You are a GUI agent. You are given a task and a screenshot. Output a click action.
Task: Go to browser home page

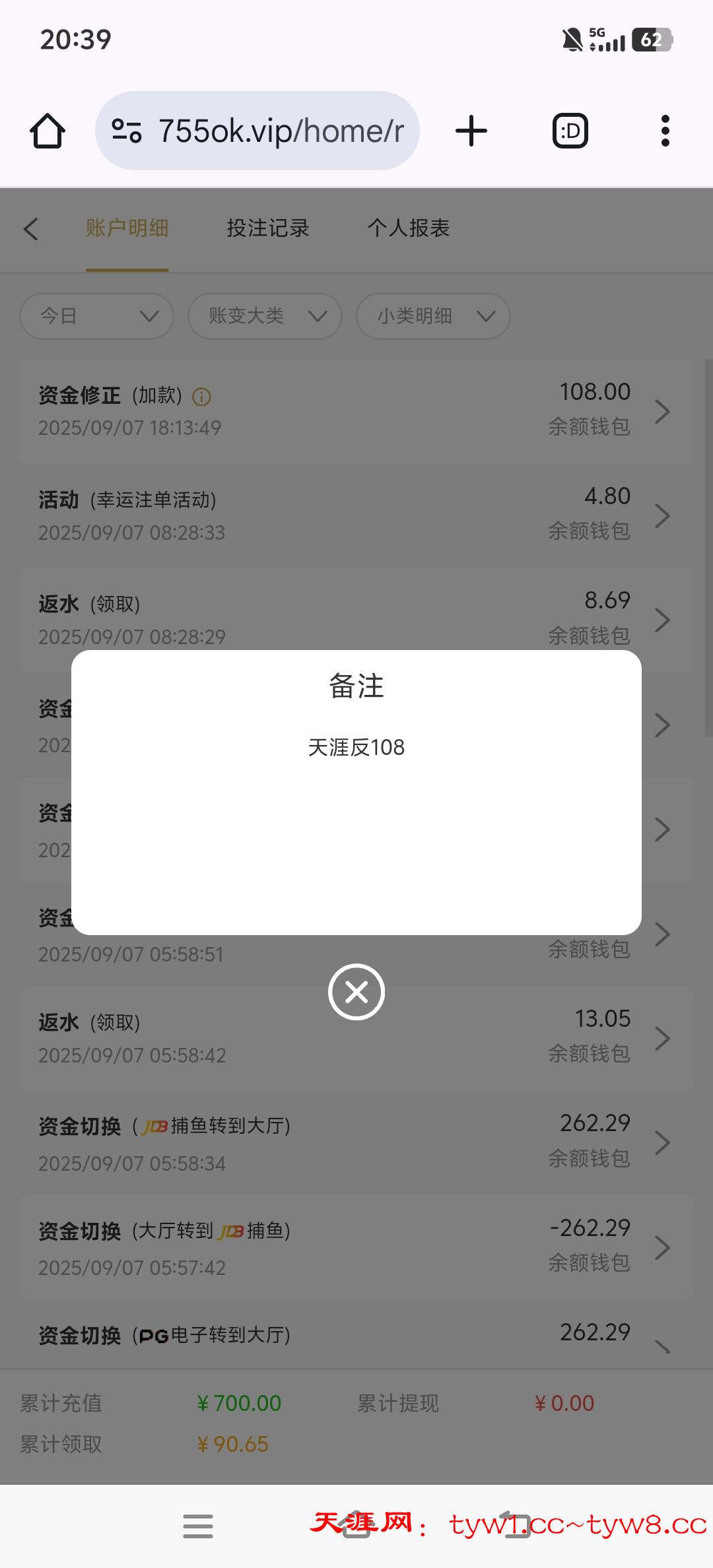48,131
